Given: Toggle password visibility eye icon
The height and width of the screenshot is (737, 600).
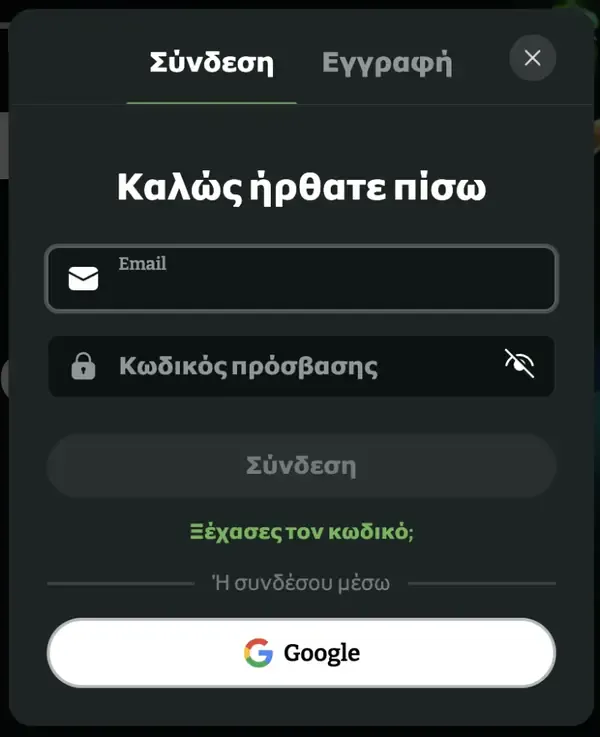Looking at the screenshot, I should [x=519, y=364].
